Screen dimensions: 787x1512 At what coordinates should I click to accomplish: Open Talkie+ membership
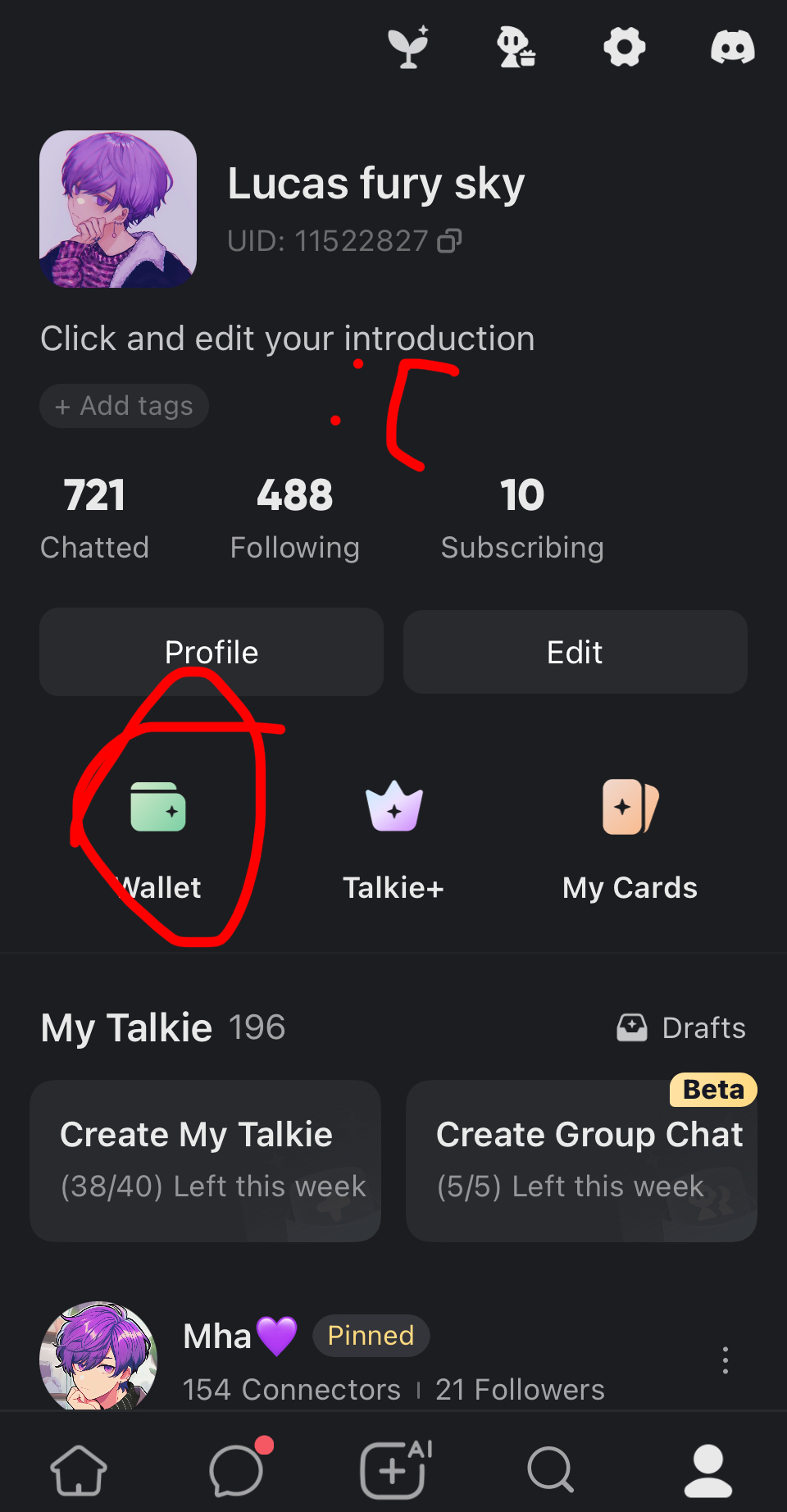click(x=393, y=838)
